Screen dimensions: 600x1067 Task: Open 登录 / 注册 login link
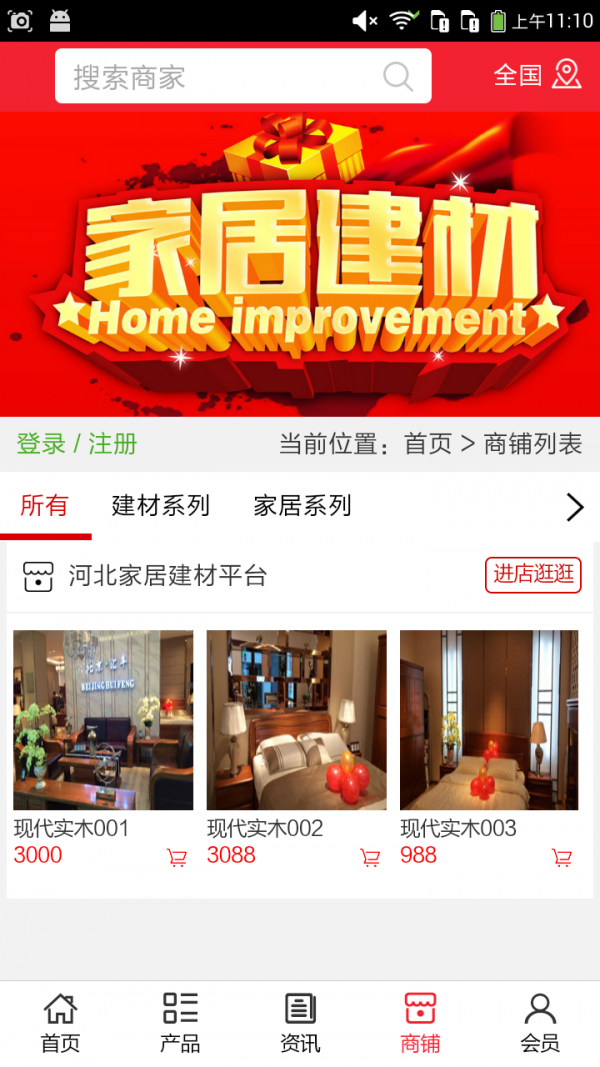pos(77,444)
